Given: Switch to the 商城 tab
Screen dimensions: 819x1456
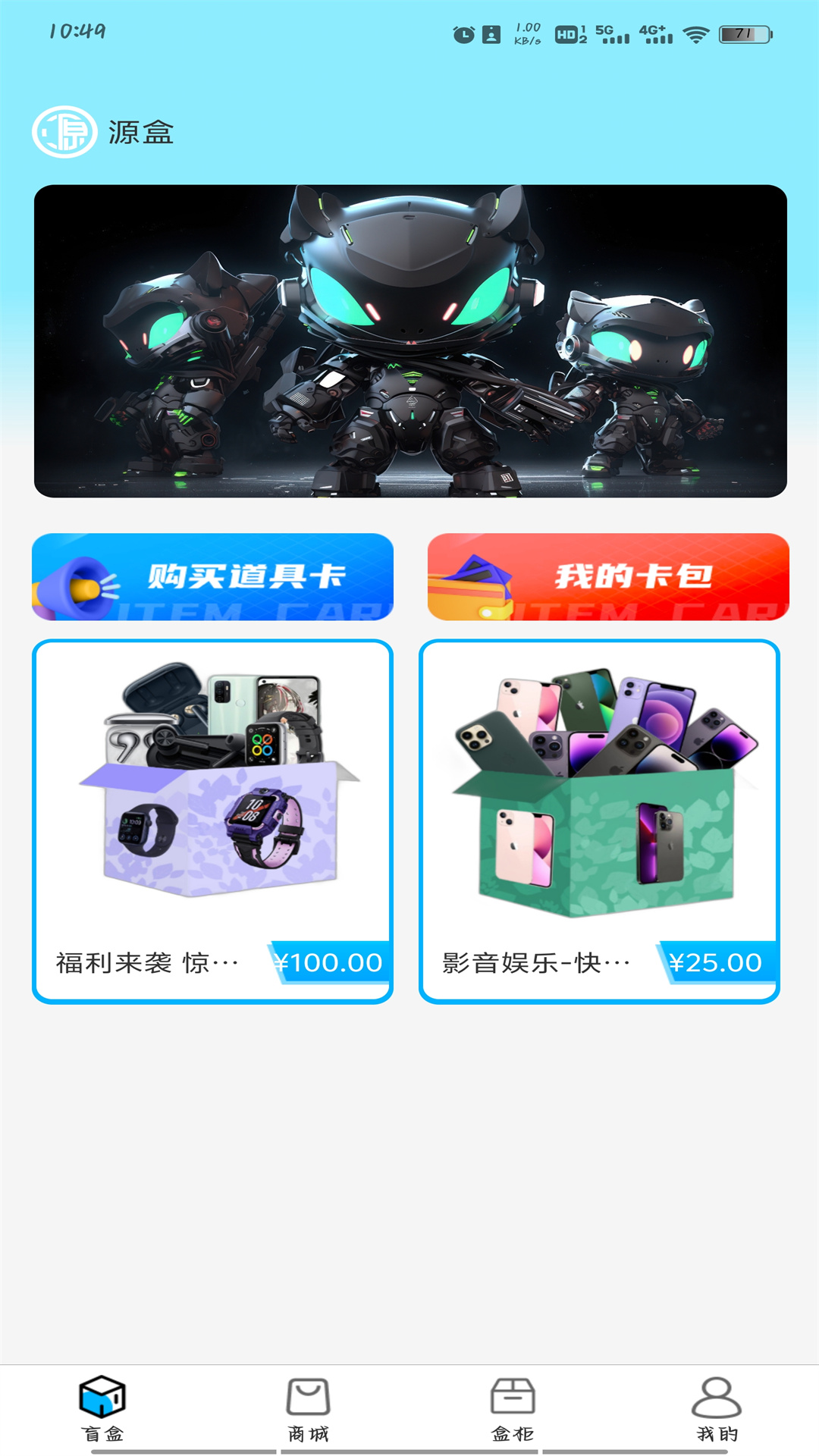Looking at the screenshot, I should point(308,1409).
